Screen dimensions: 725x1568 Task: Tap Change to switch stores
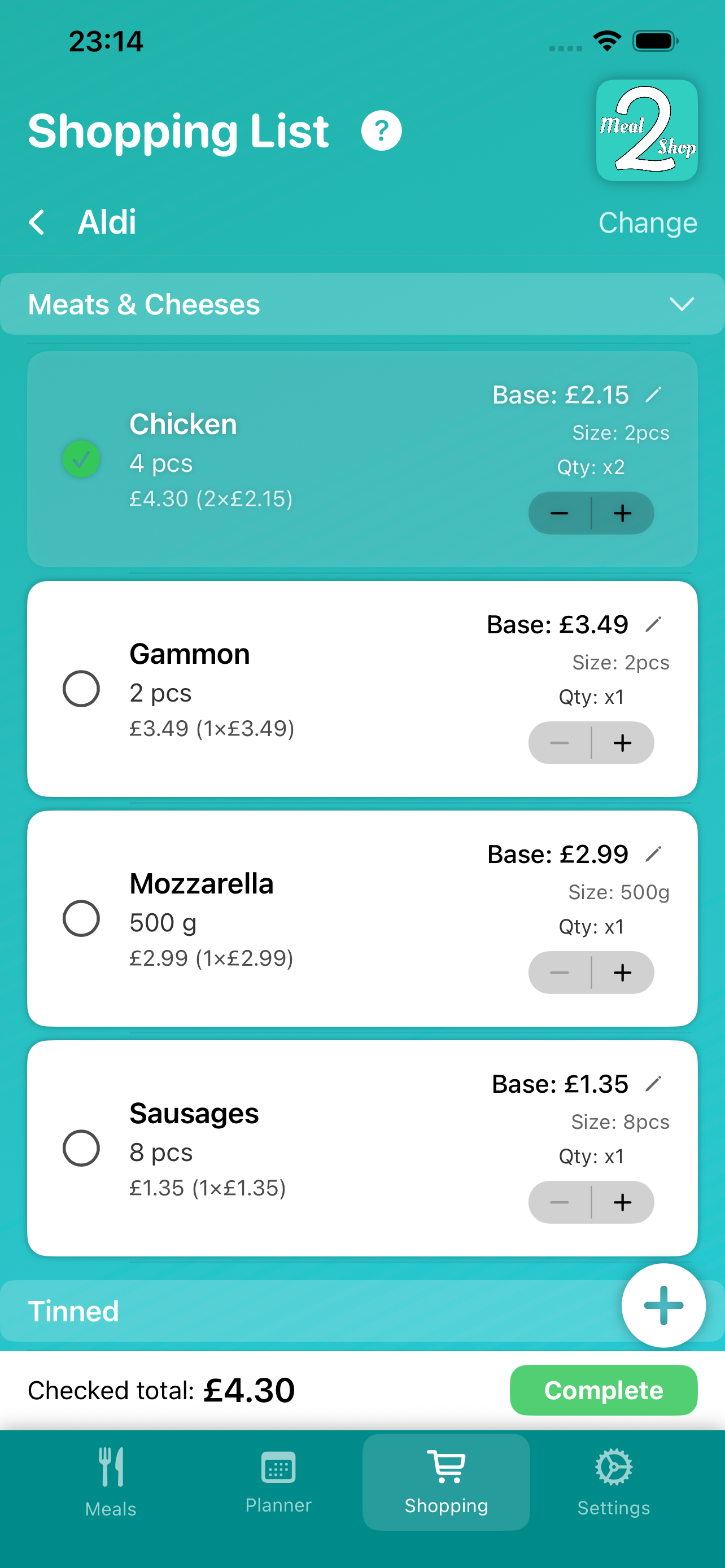click(648, 222)
